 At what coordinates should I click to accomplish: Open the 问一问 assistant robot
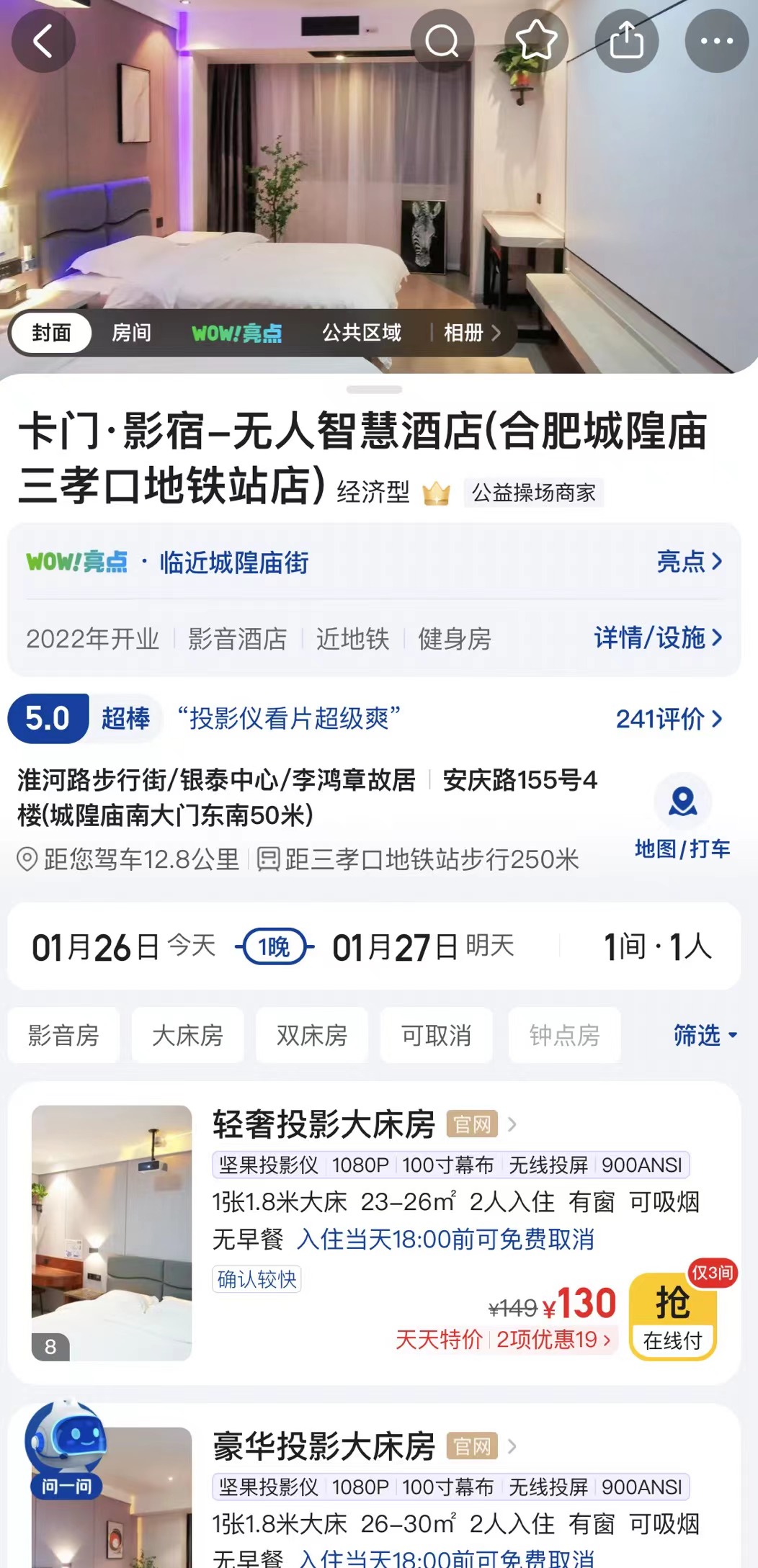coord(66,1448)
